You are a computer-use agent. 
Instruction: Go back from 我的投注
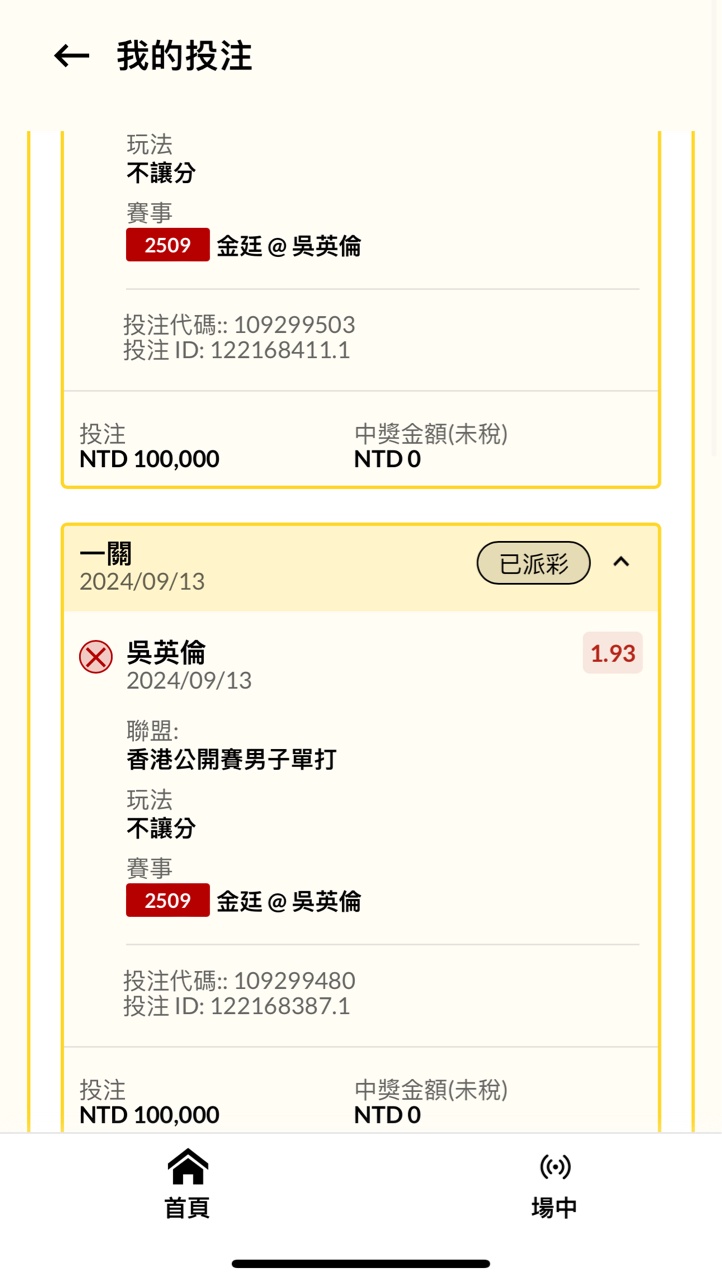coord(72,56)
